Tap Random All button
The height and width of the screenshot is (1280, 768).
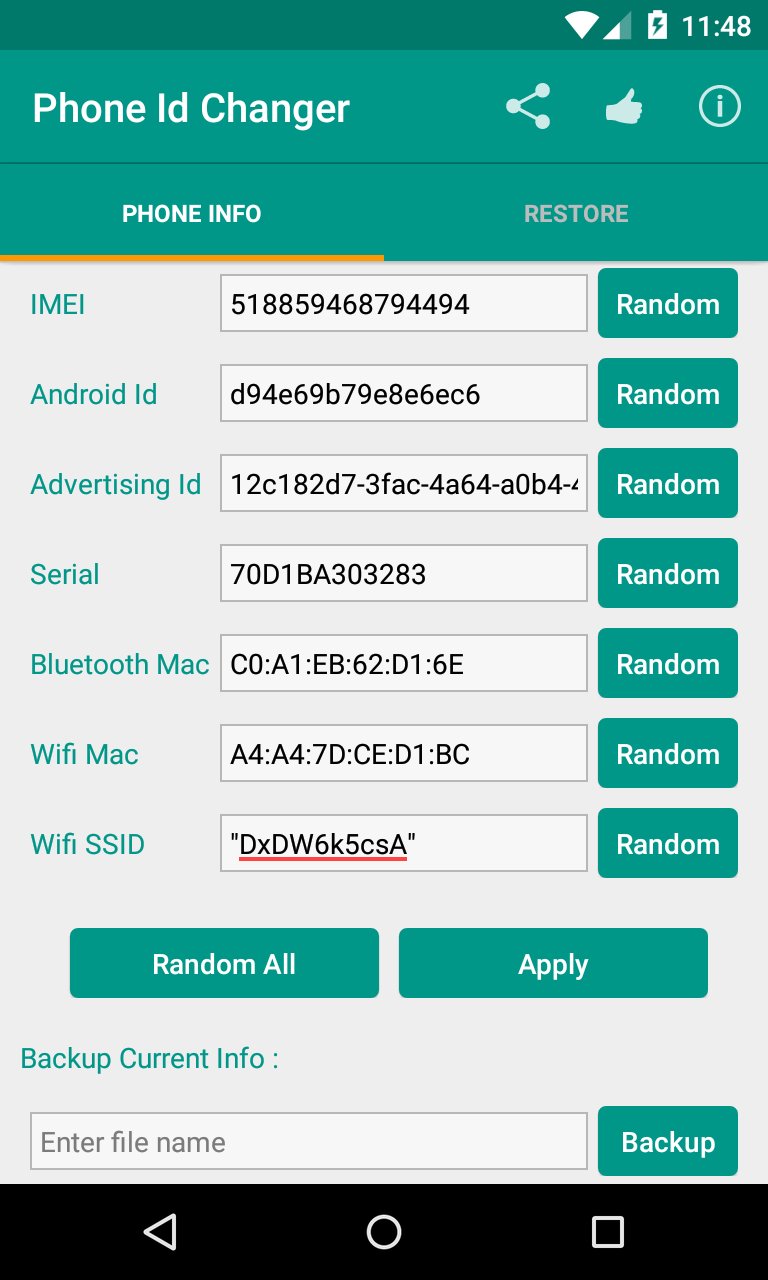tap(224, 963)
